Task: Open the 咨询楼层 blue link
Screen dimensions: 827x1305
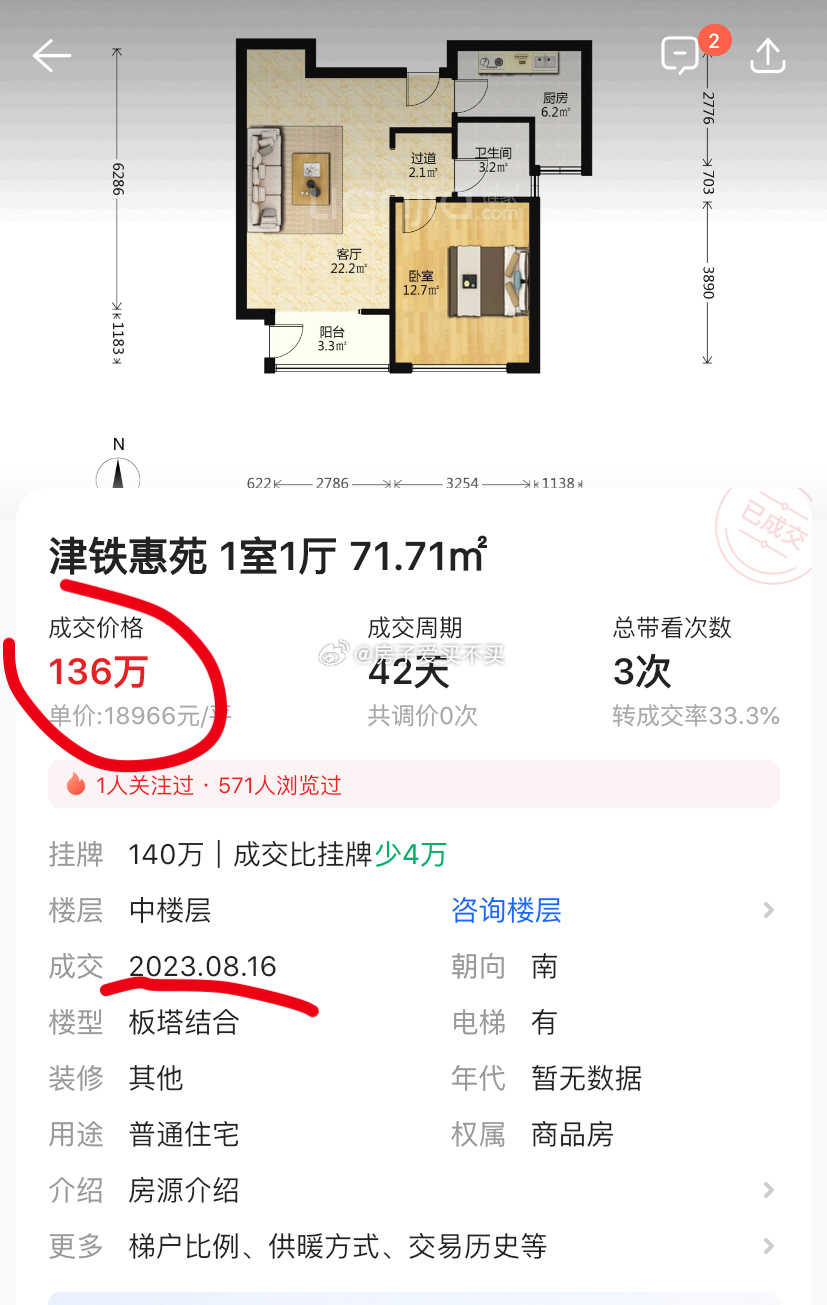Action: [506, 911]
